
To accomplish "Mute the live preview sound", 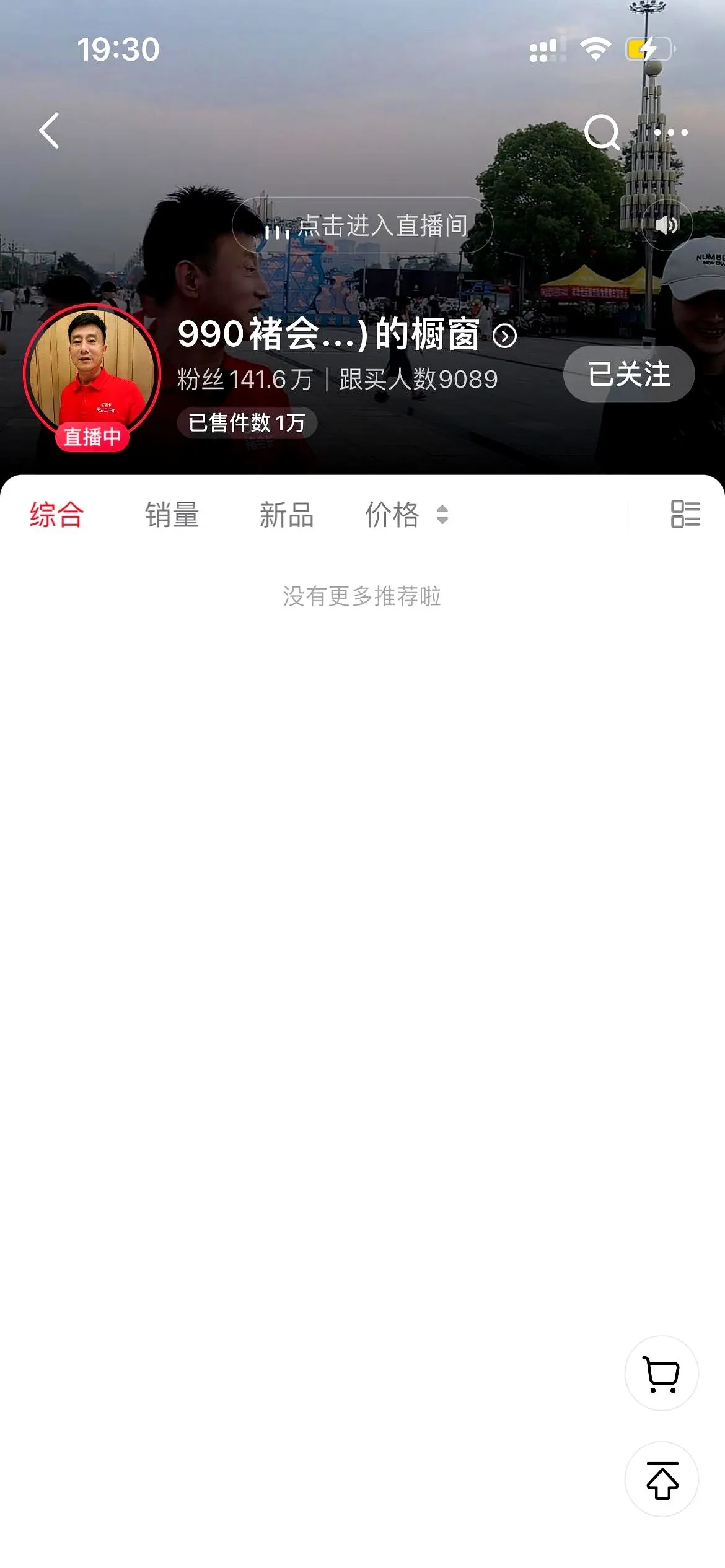I will click(x=667, y=225).
